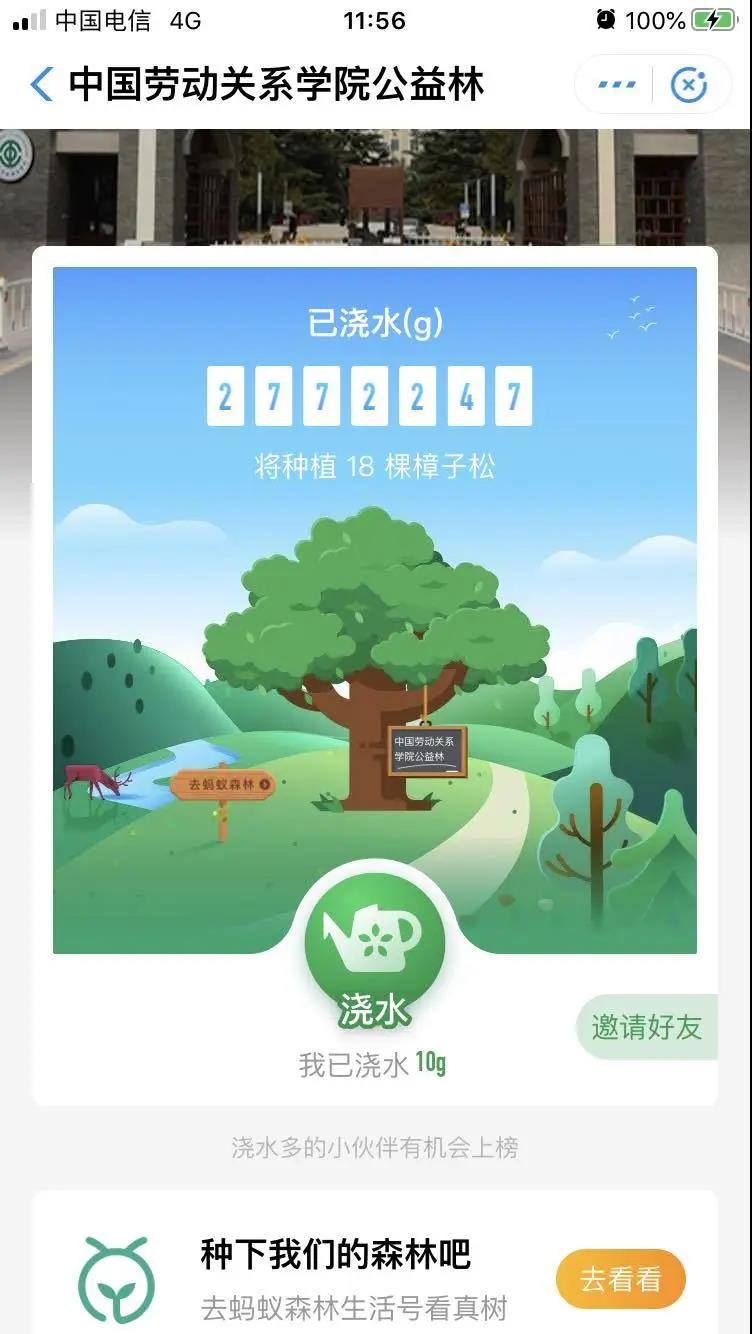
Task: Close the mini program
Action: tap(689, 85)
